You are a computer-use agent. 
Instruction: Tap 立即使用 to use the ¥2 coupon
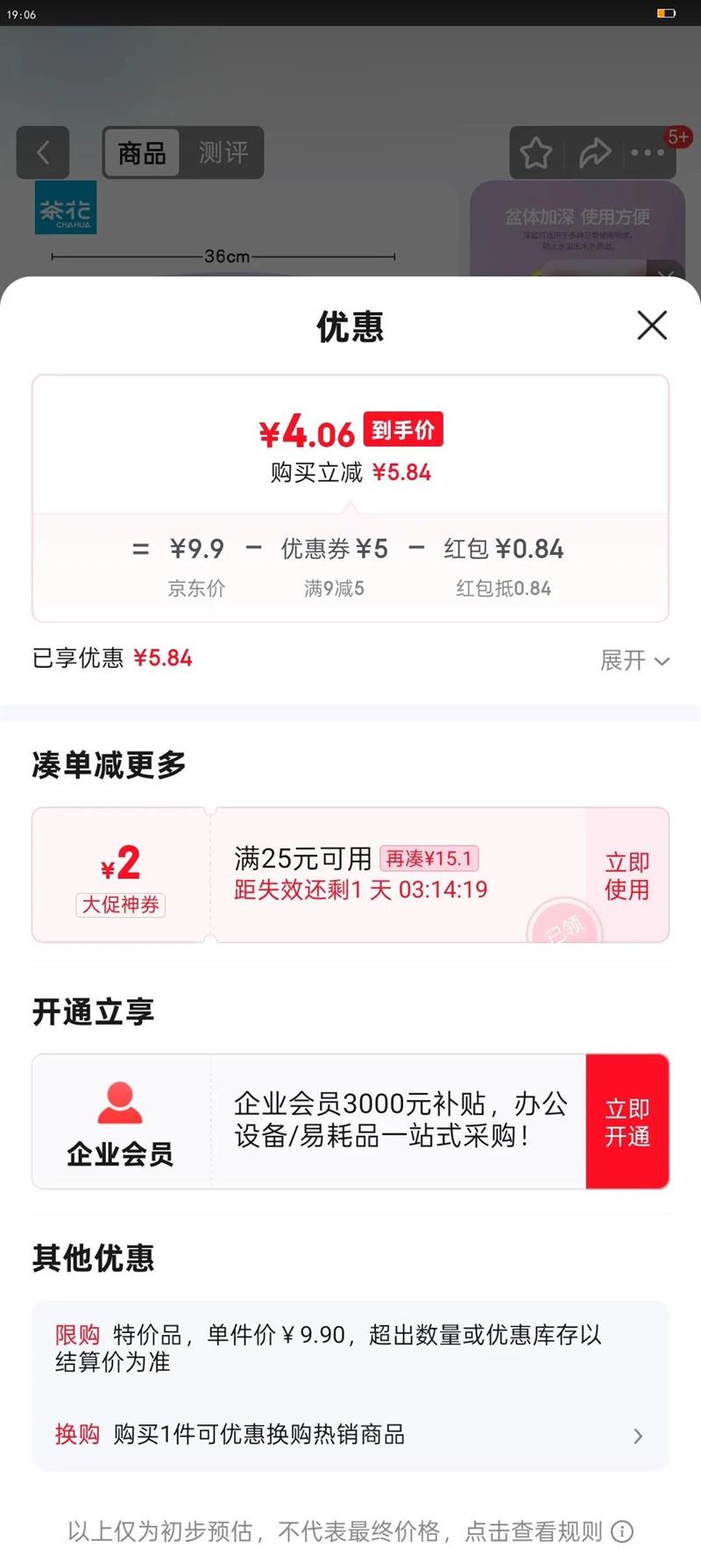tap(626, 875)
